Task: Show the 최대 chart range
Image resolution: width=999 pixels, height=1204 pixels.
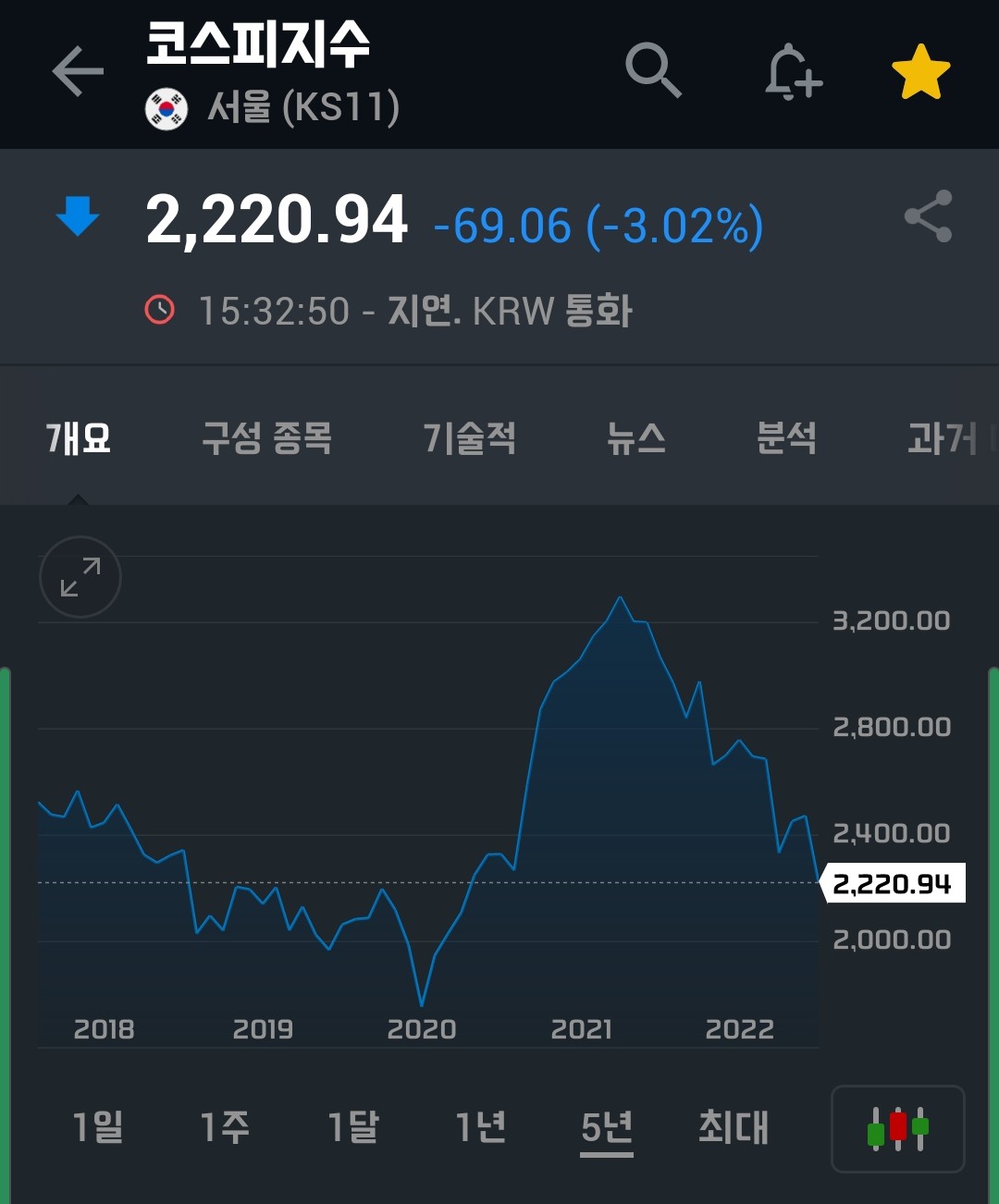Action: click(x=734, y=1127)
